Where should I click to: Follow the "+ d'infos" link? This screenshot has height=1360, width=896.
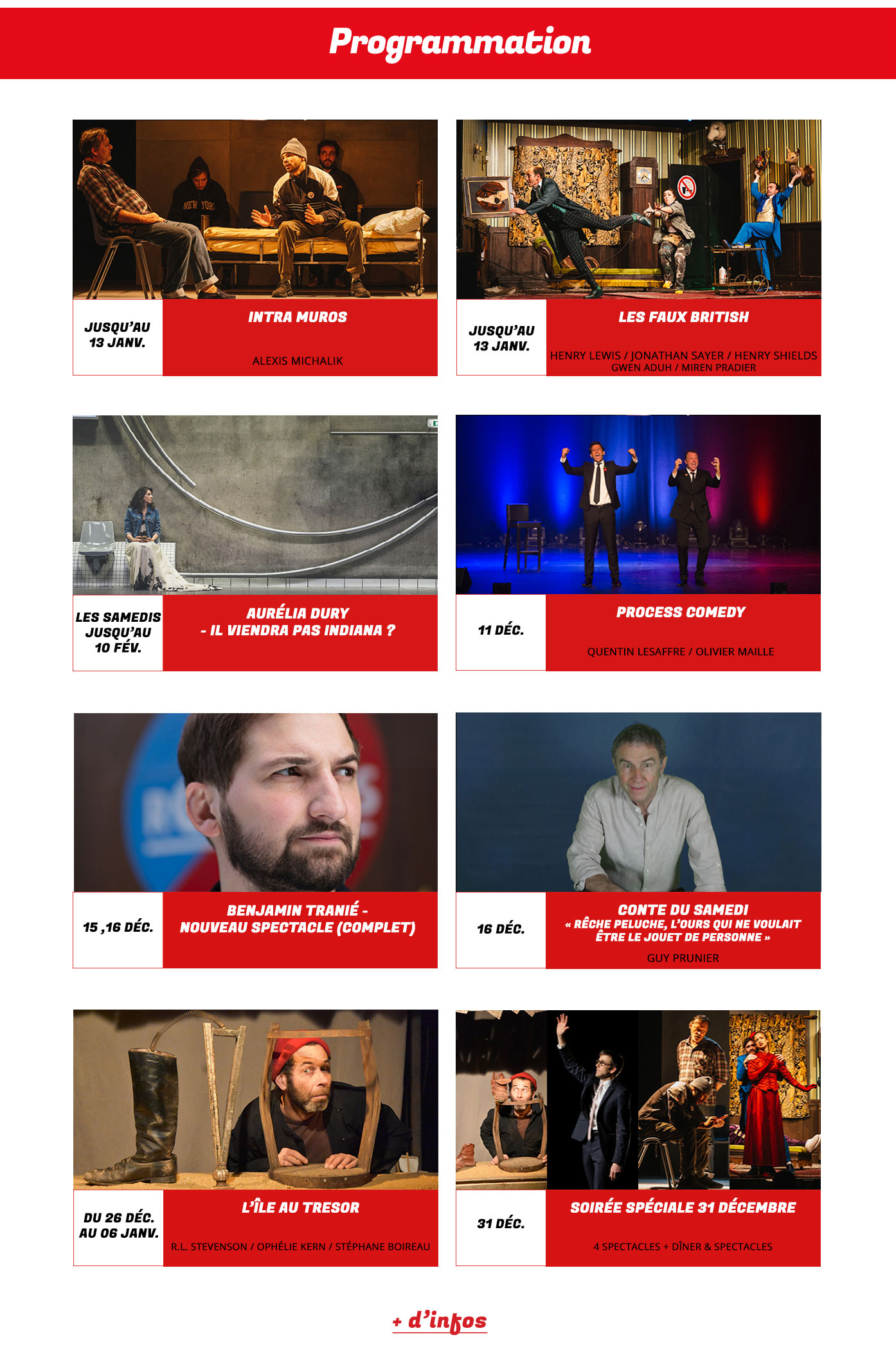440,1321
